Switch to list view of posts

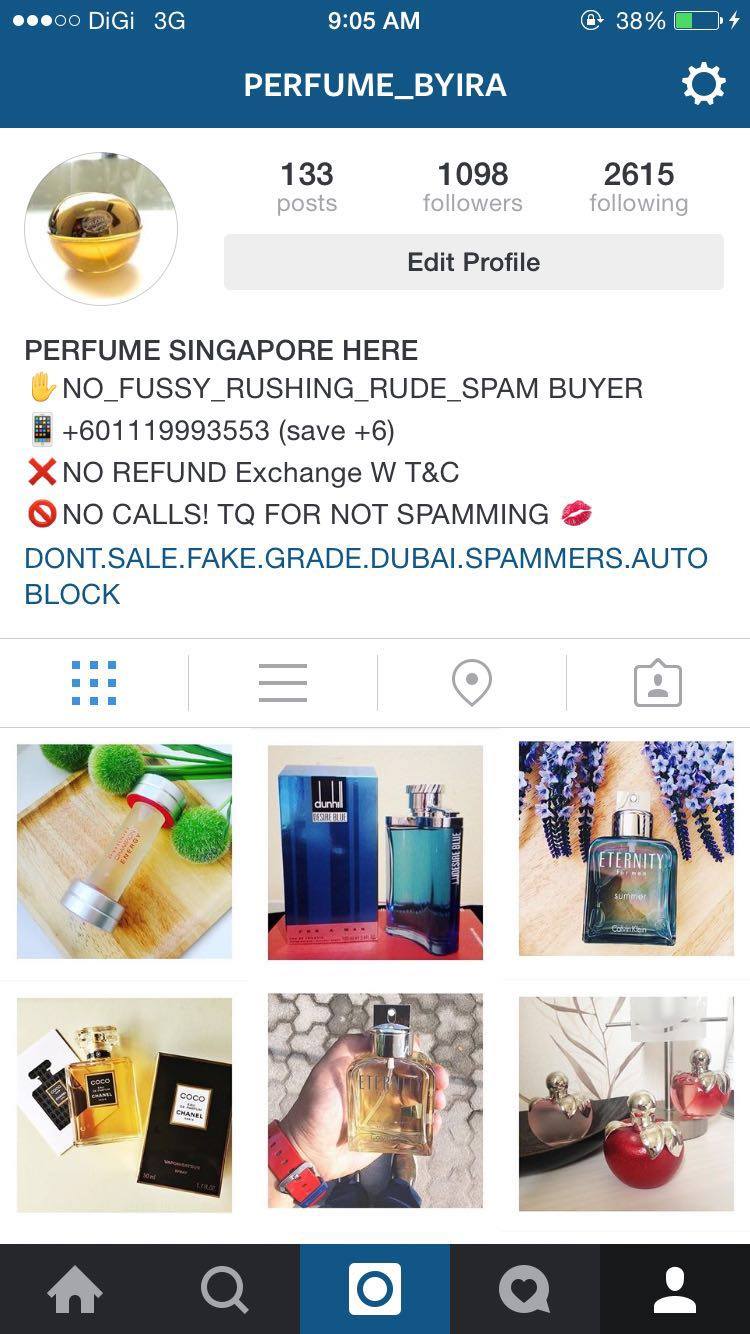[282, 683]
